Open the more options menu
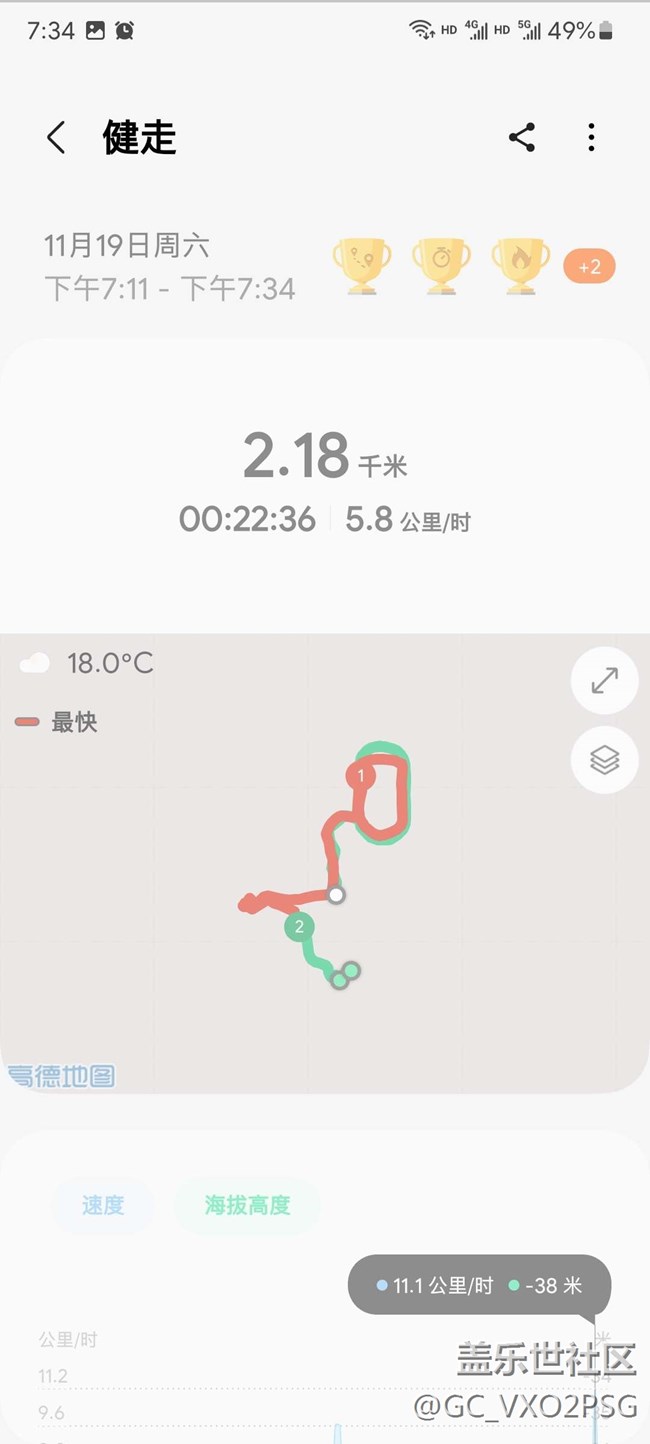The image size is (650, 1444). [592, 137]
